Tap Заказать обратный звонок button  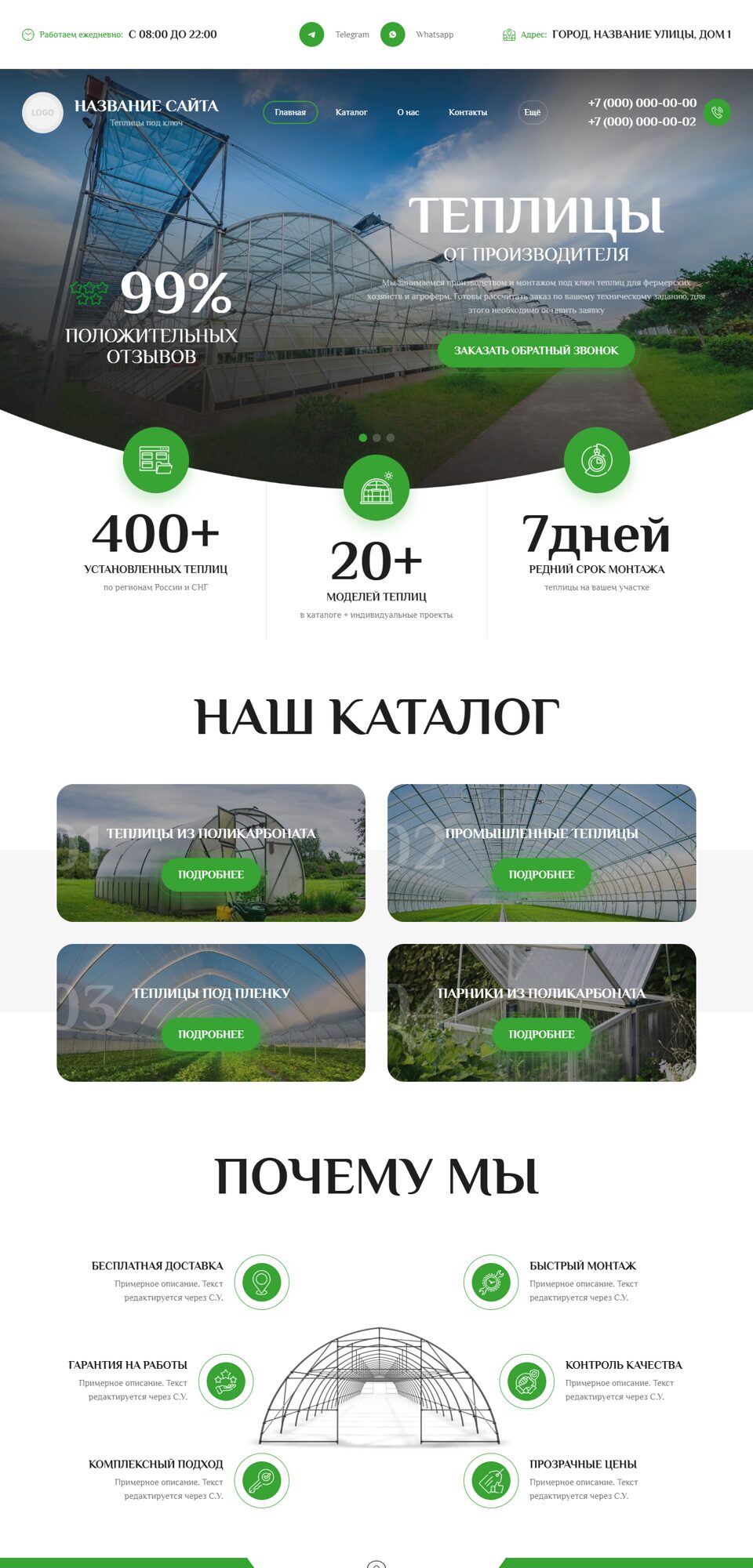point(537,350)
